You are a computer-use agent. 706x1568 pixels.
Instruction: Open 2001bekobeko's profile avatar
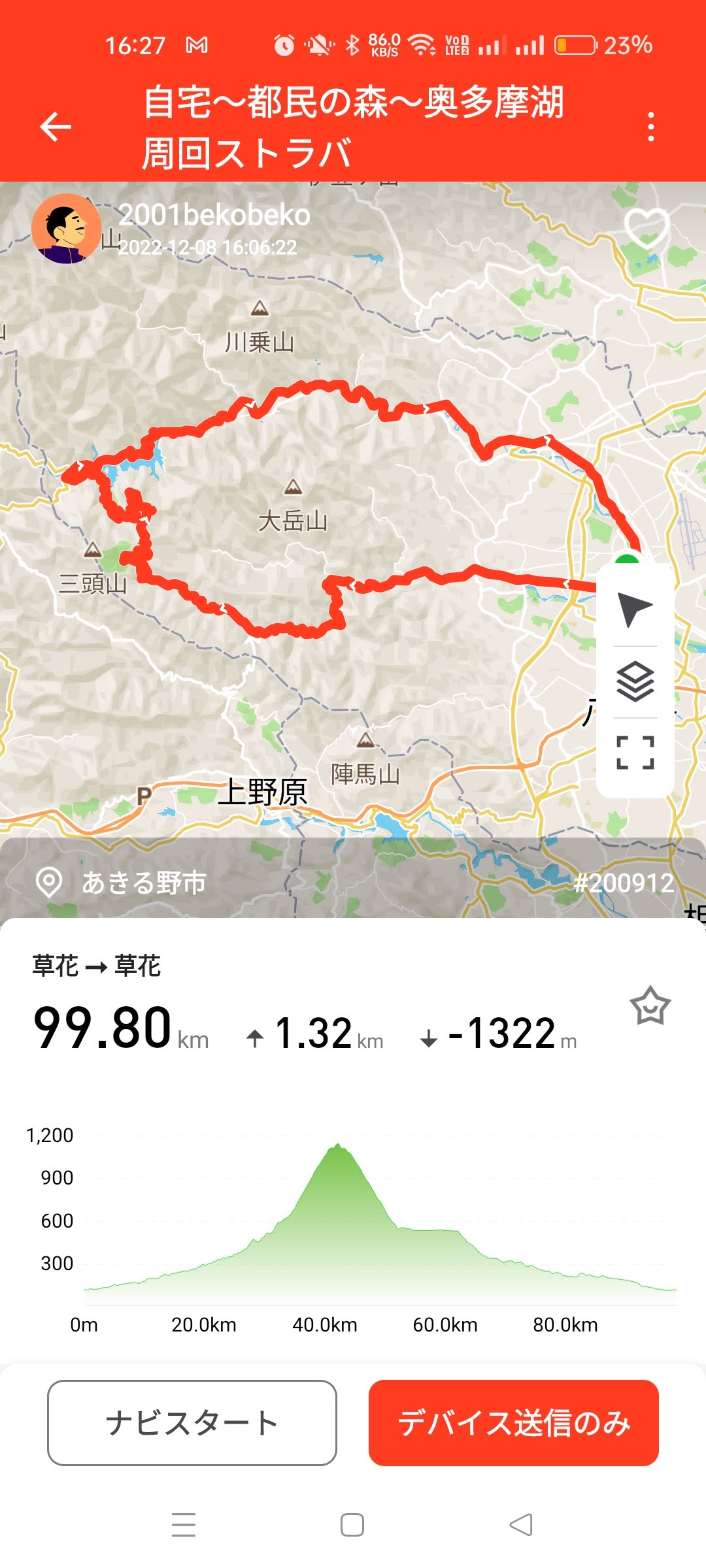tap(66, 229)
